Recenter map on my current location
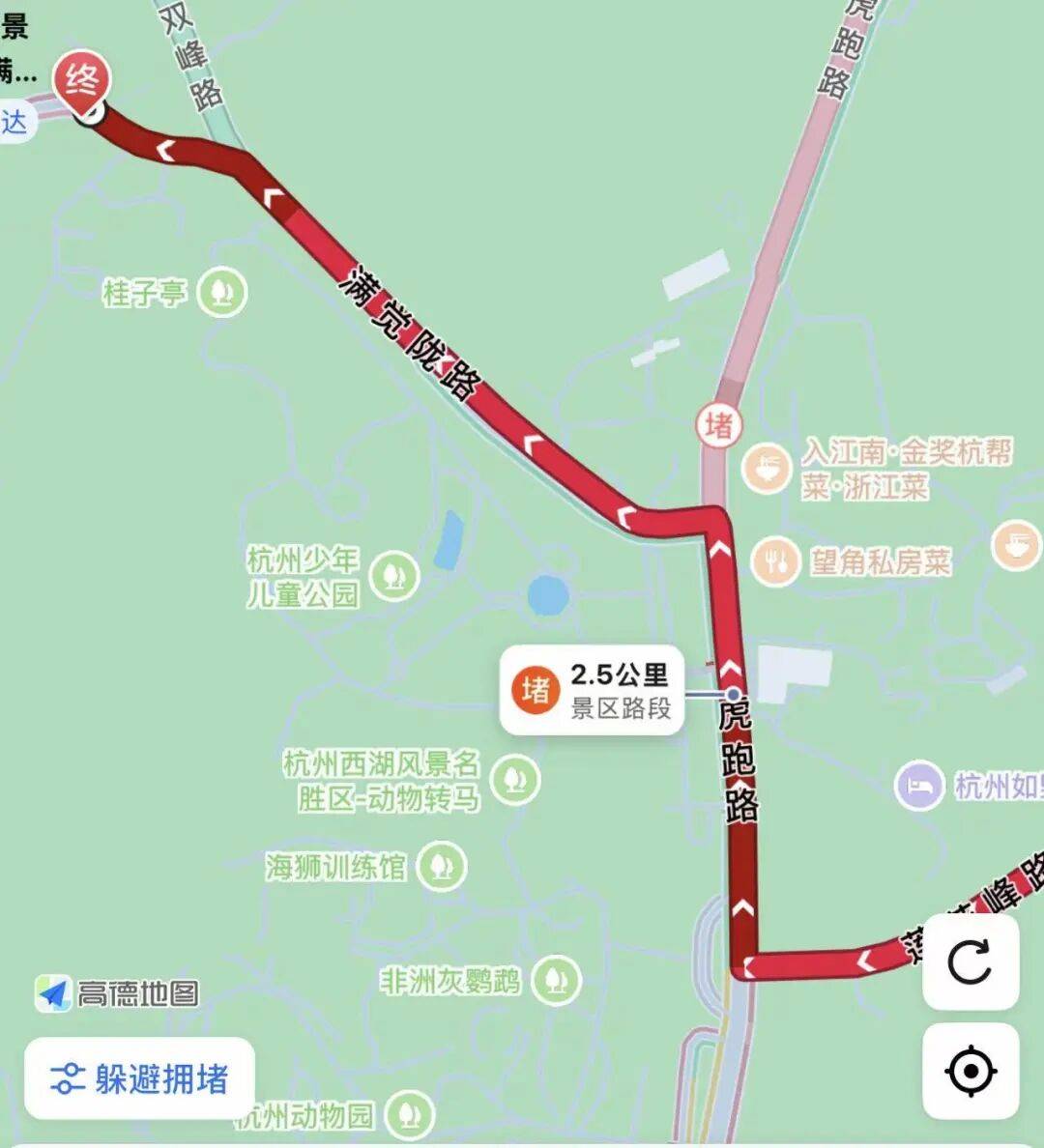 point(970,1071)
